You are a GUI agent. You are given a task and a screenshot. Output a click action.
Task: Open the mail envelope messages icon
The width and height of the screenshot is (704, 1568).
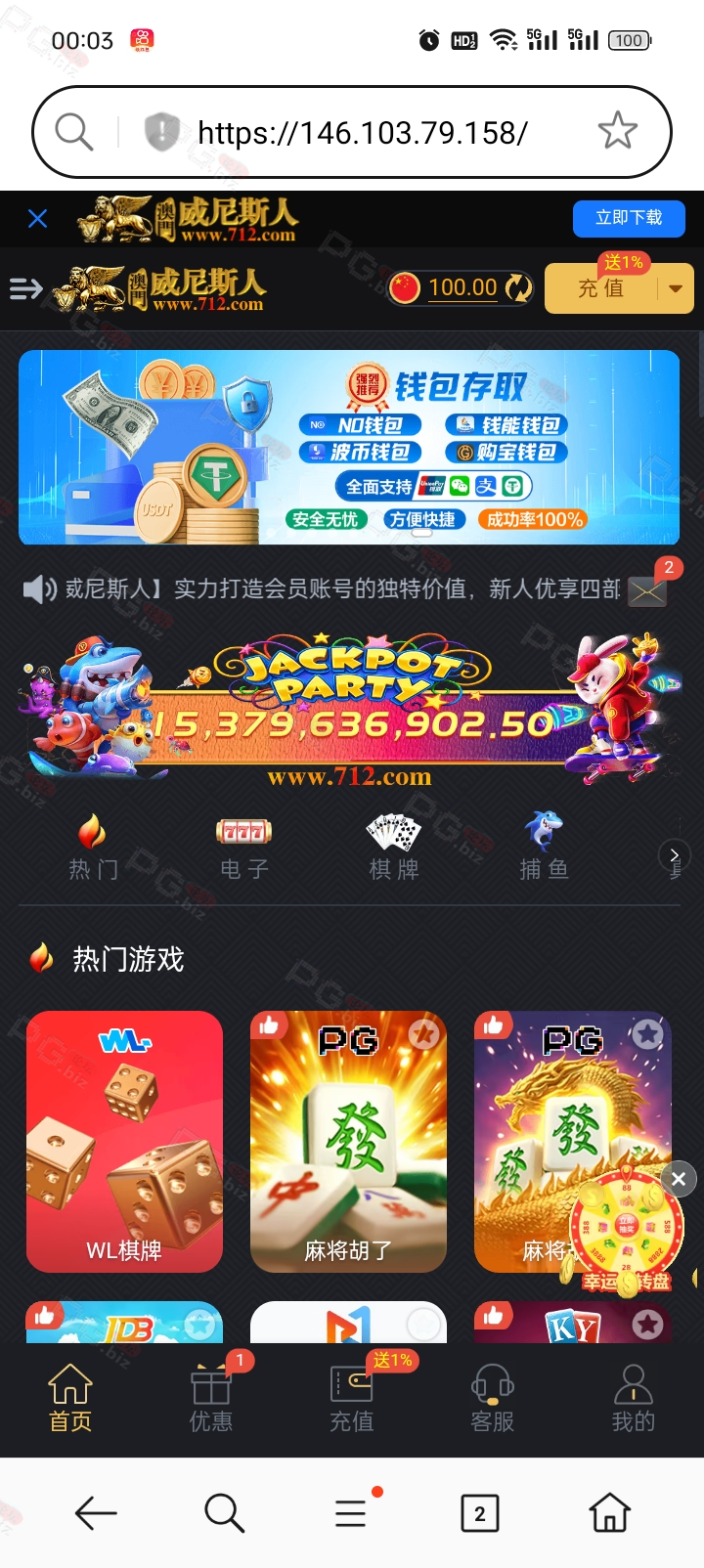[x=647, y=591]
